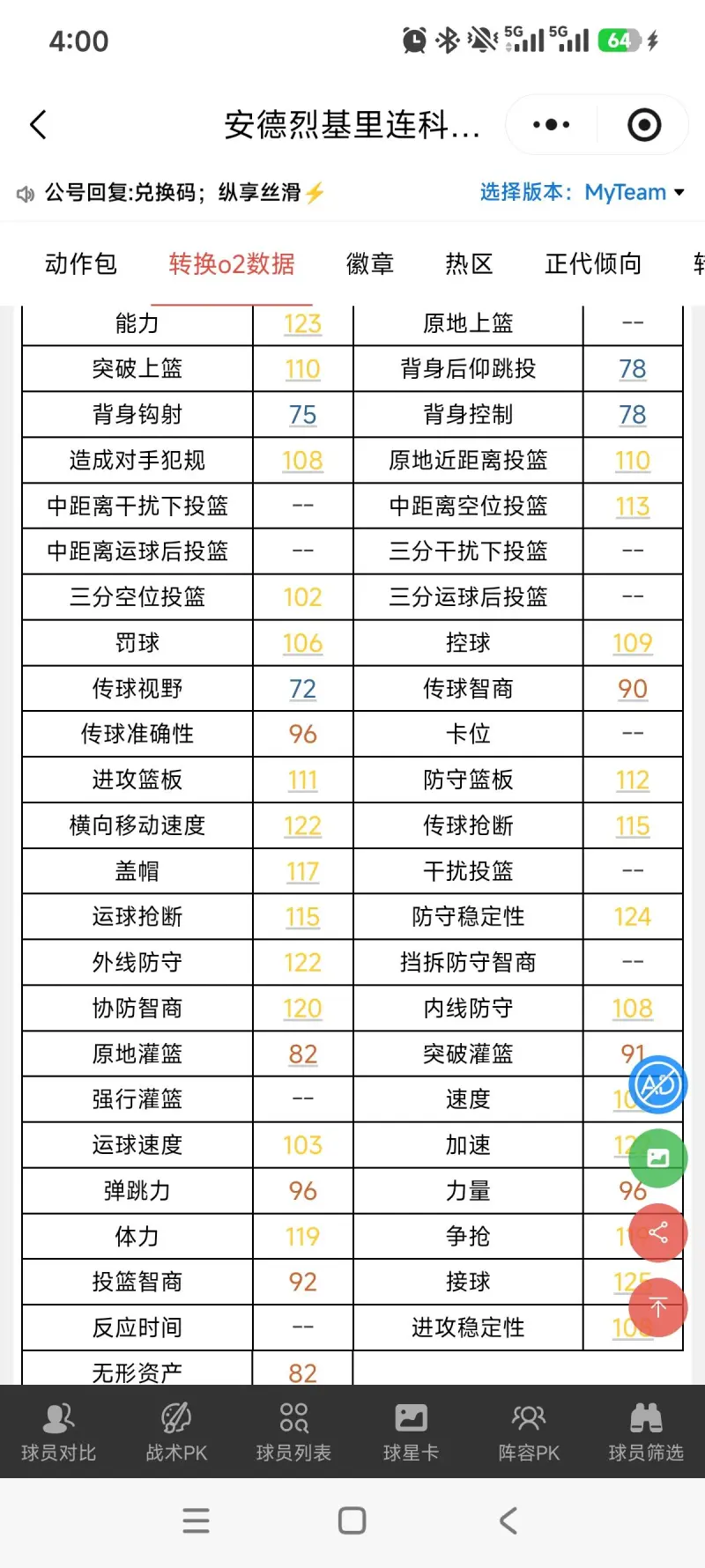Switch to the 徽章 badges tab
705x1568 pixels.
click(370, 264)
